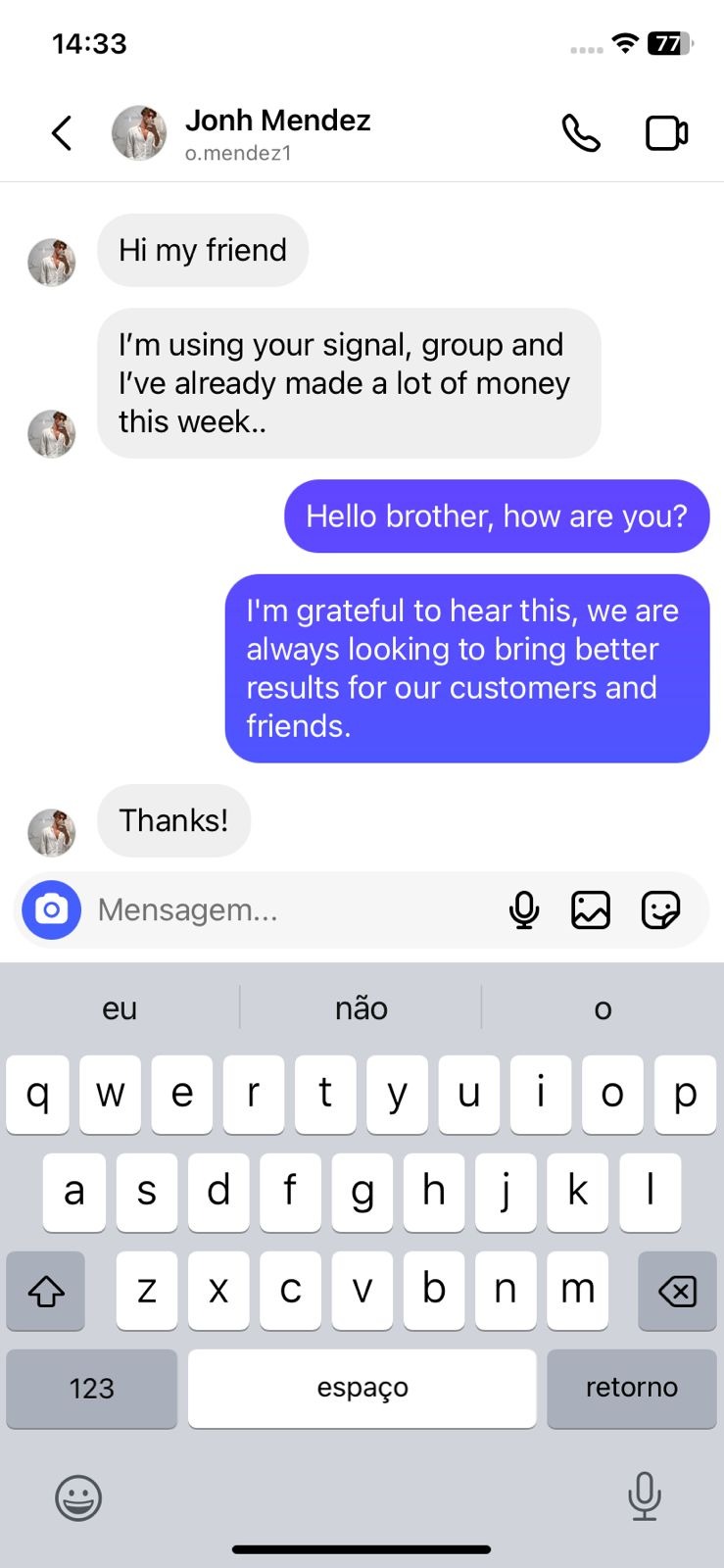Open the sticker picker
The height and width of the screenshot is (1568, 724).
[660, 910]
